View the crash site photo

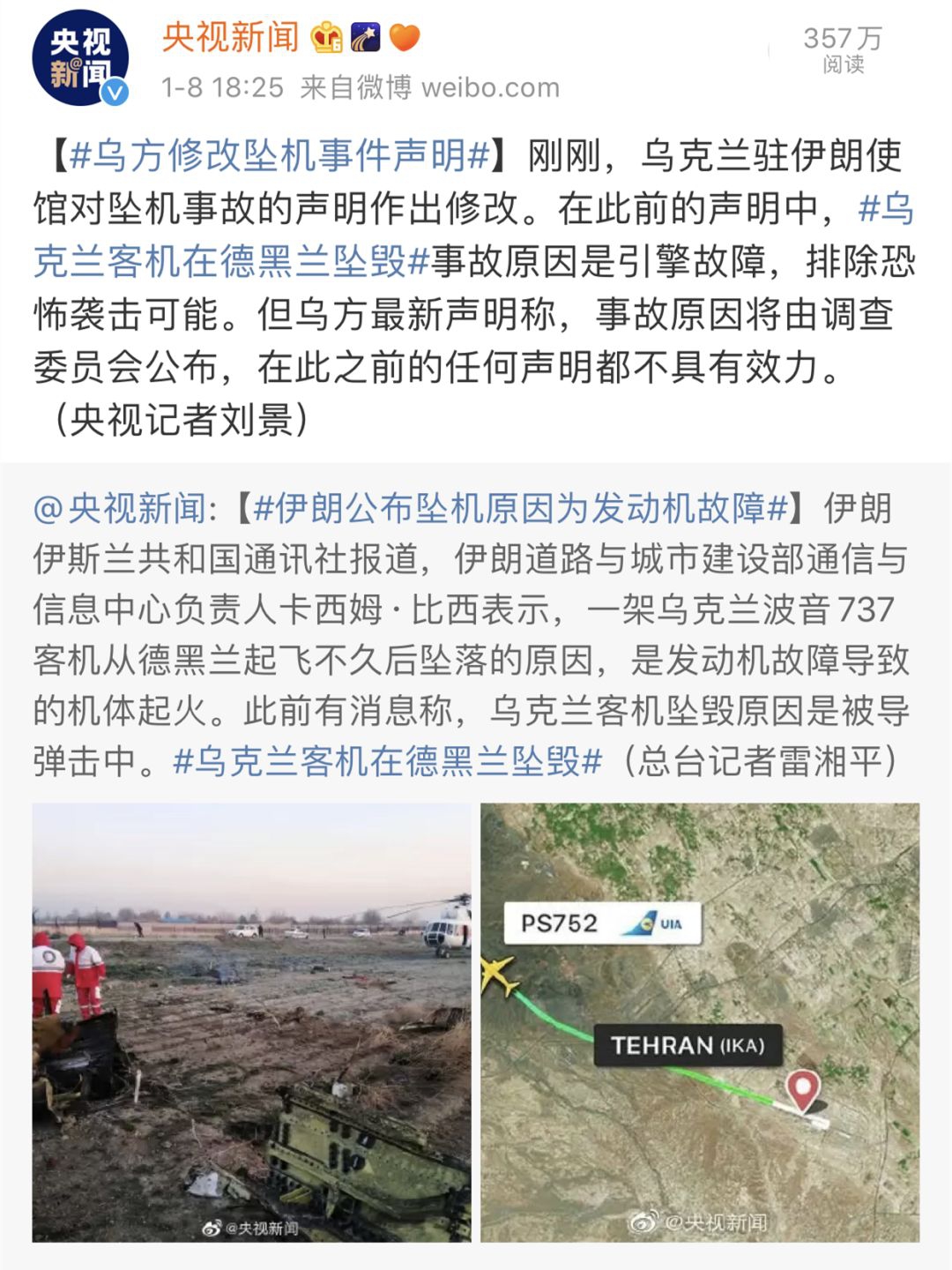252,1021
